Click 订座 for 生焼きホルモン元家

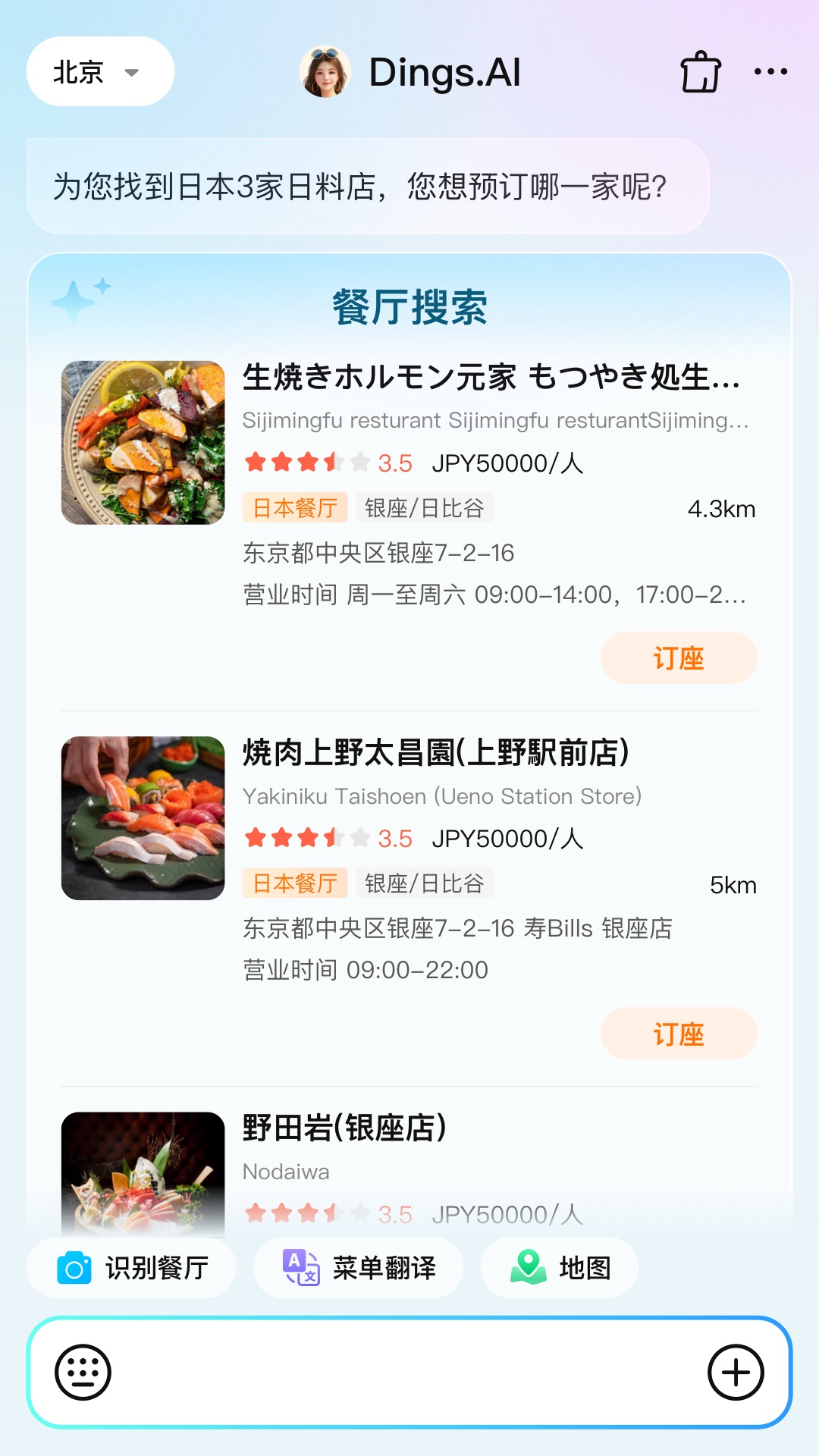click(679, 658)
